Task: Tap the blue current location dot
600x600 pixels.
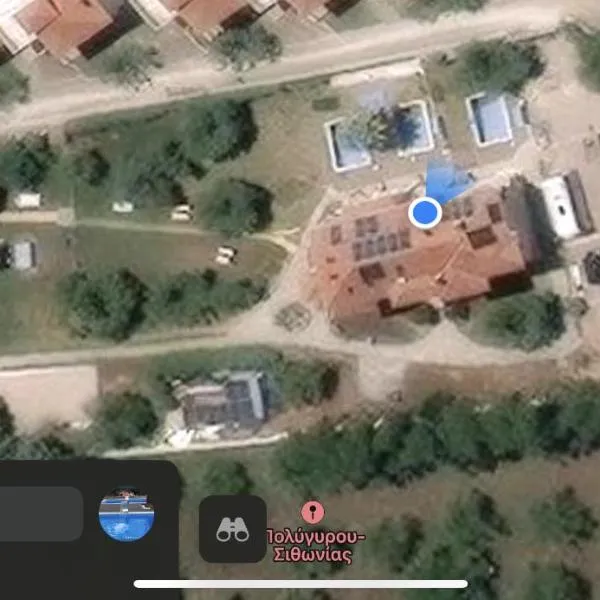Action: coord(426,212)
